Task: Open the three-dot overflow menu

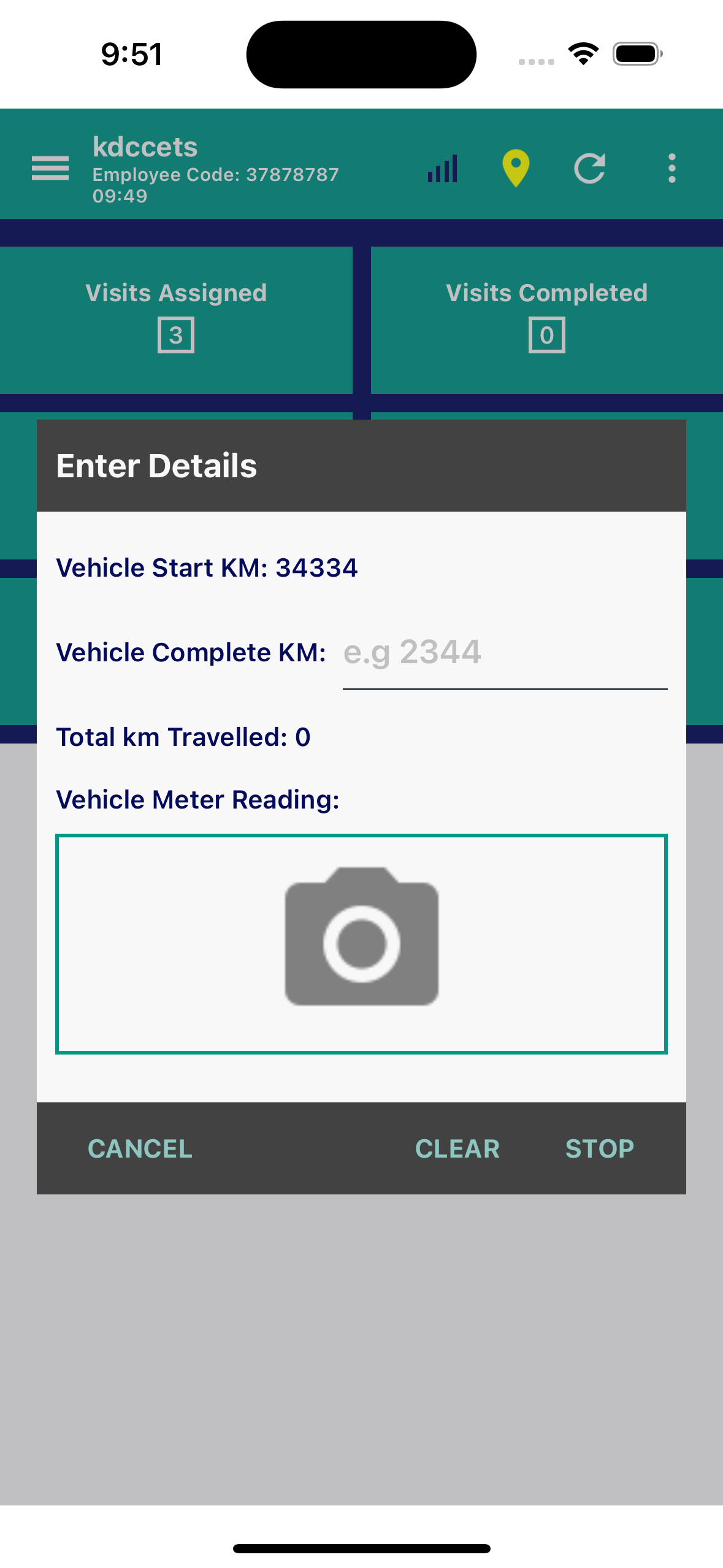Action: 672,168
